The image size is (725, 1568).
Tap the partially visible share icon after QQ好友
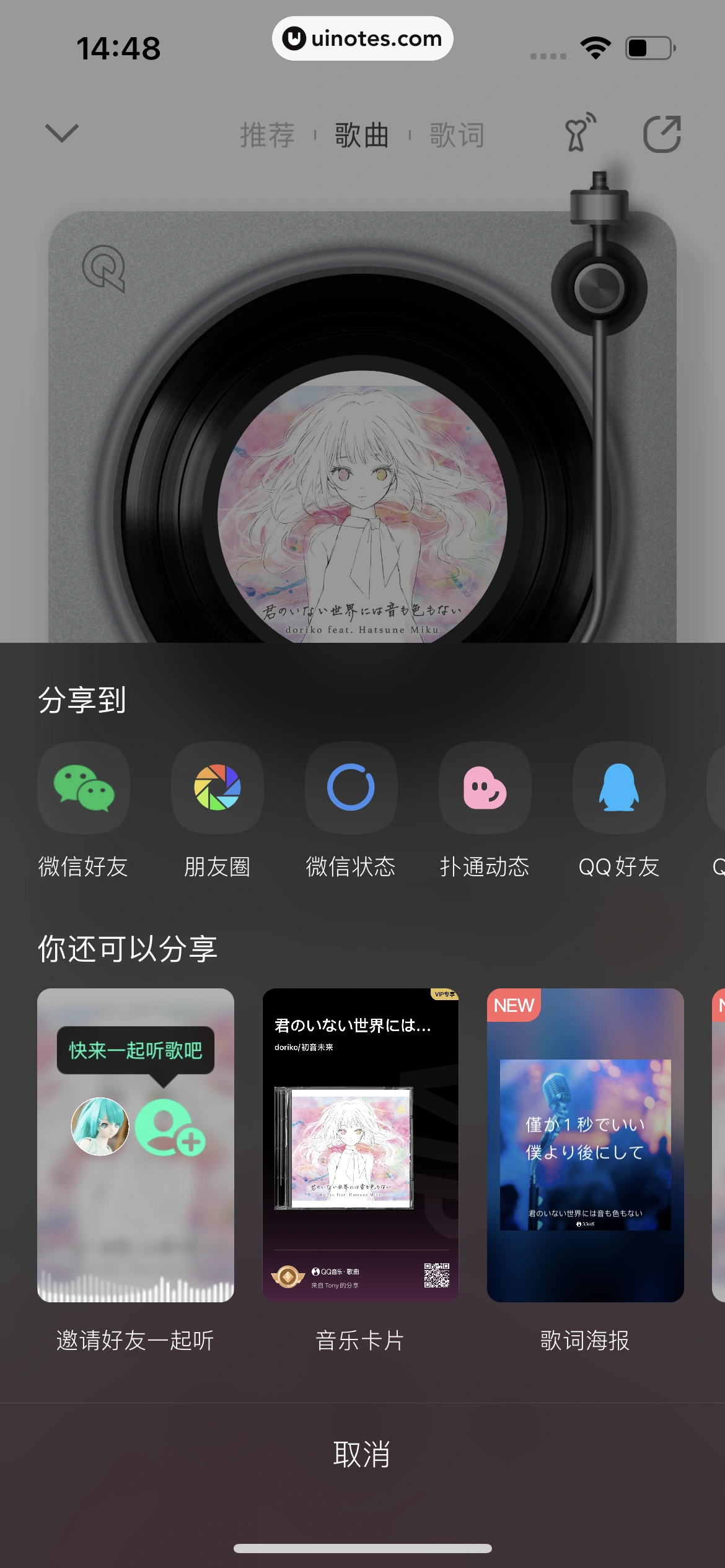(x=719, y=789)
